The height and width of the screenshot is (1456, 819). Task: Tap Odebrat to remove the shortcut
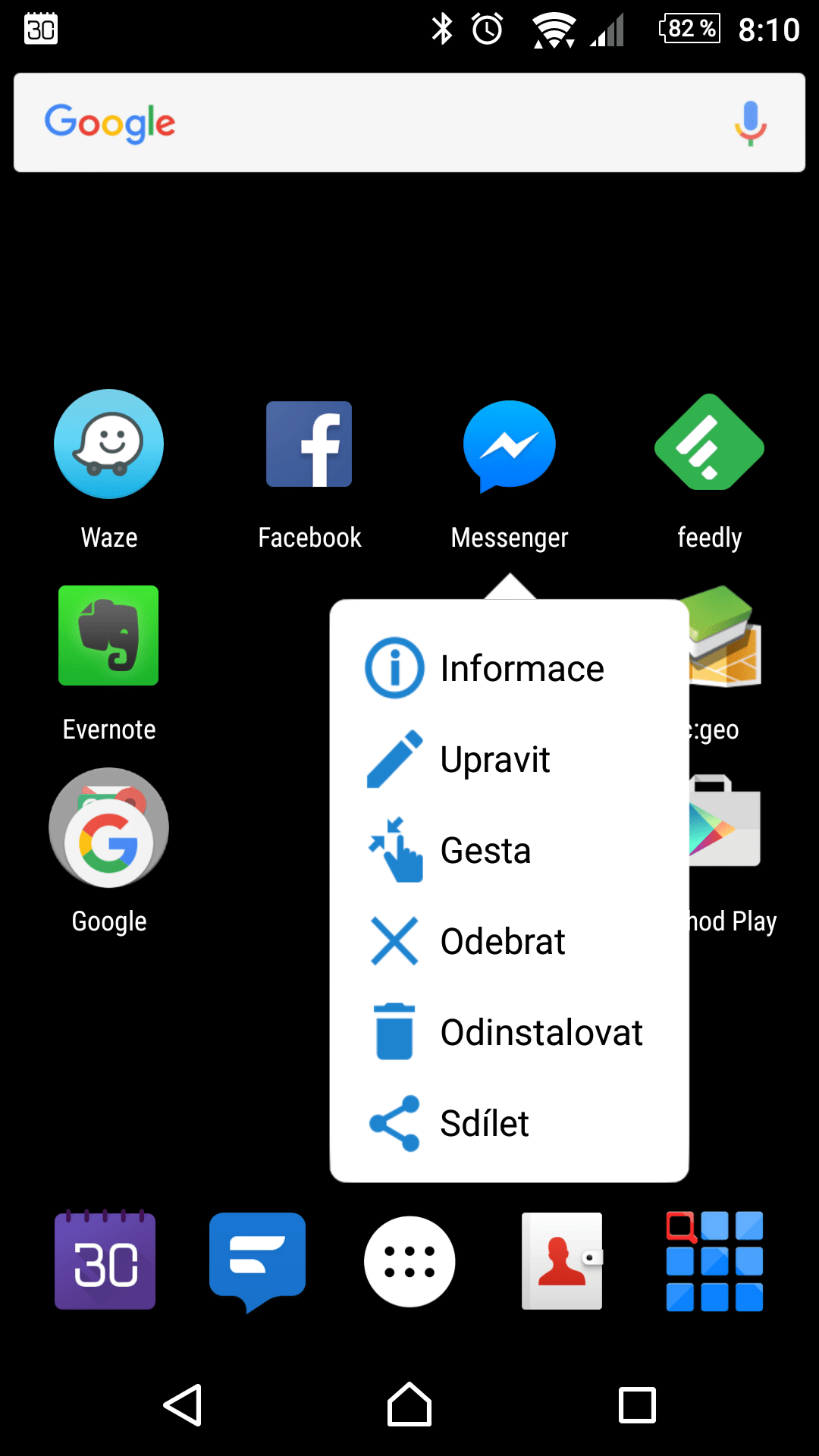pos(509,941)
